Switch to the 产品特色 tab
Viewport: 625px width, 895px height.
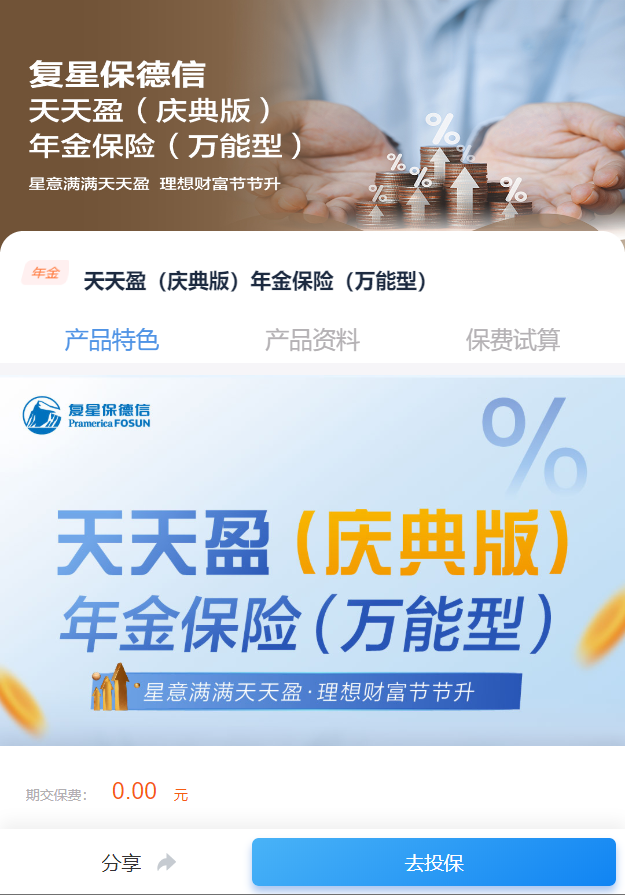[111, 340]
